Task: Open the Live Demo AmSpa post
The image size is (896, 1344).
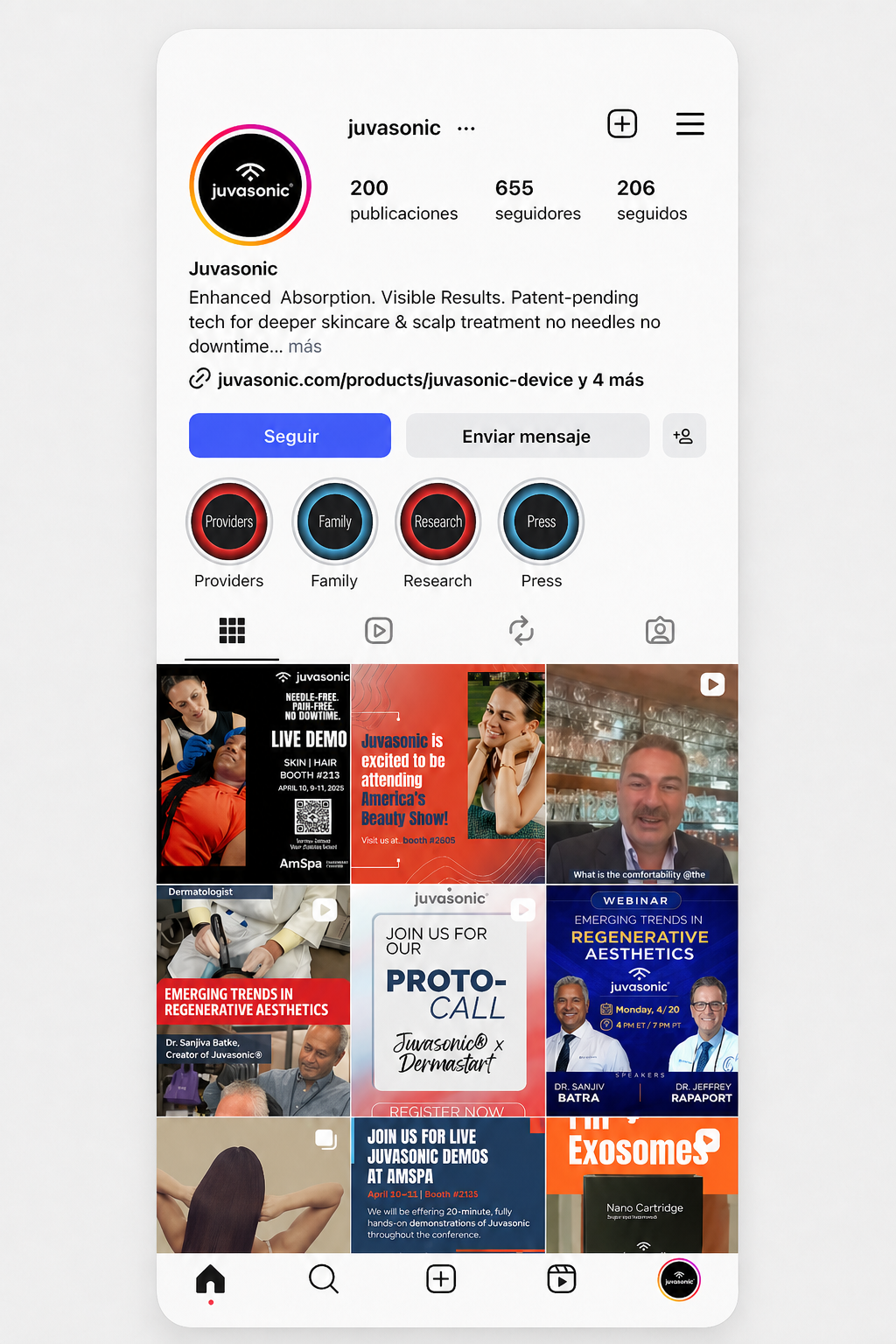Action: (254, 773)
